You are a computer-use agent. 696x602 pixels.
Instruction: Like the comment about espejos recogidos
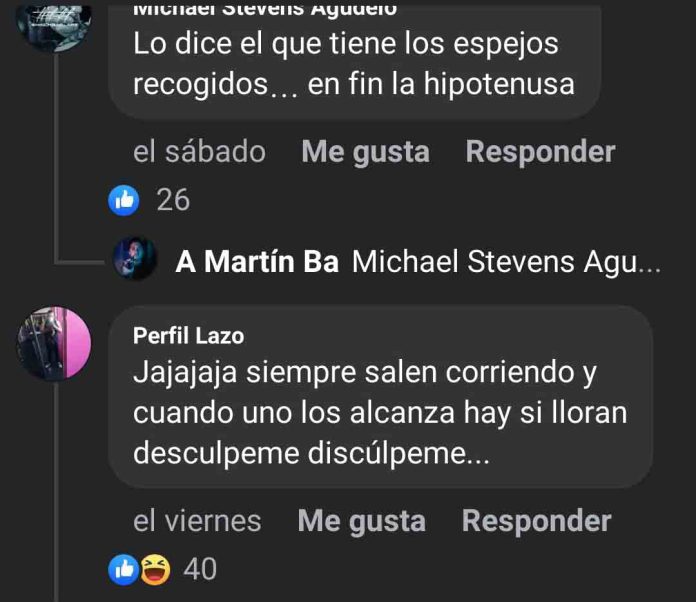coord(365,152)
